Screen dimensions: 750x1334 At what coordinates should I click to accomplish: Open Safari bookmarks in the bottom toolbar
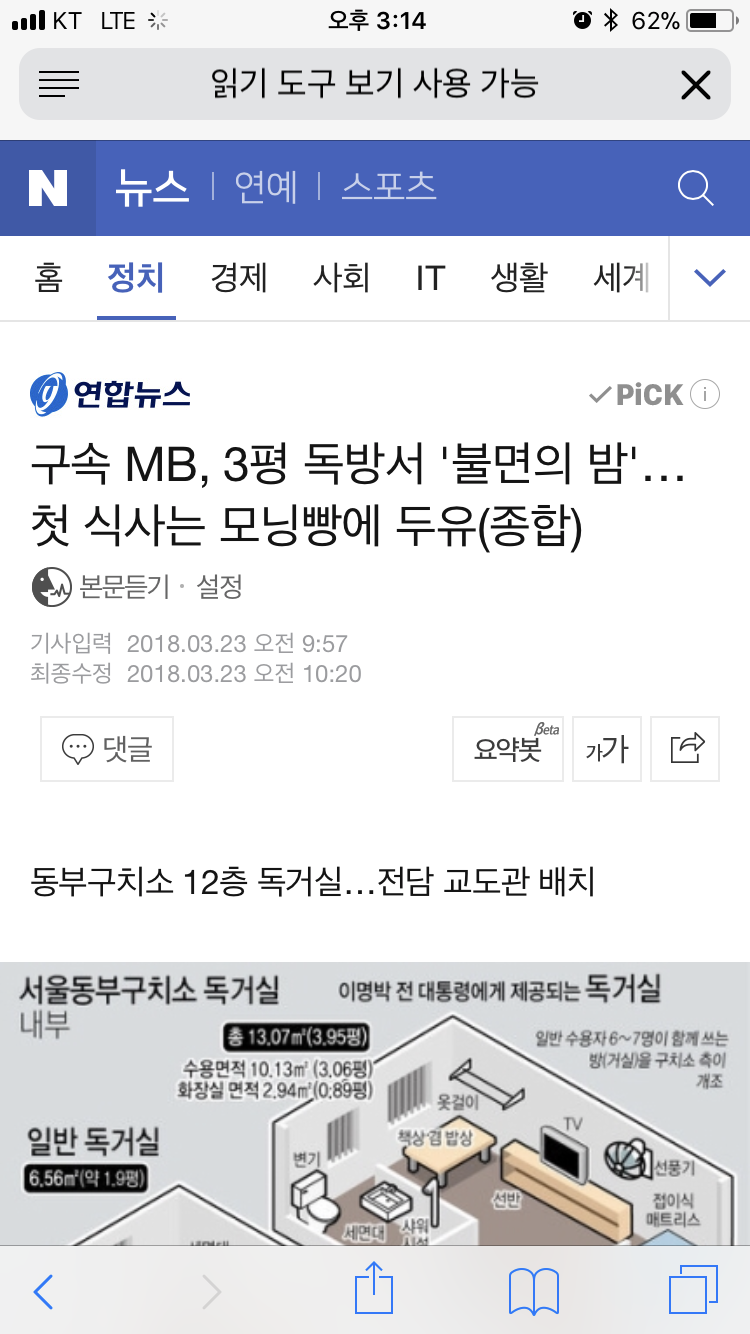pos(534,1291)
